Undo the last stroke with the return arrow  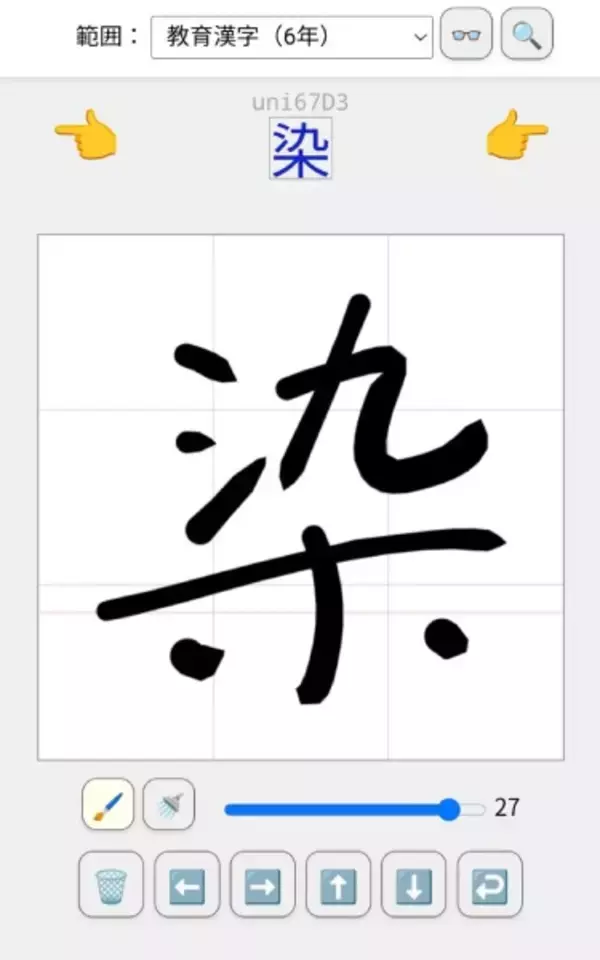point(490,885)
